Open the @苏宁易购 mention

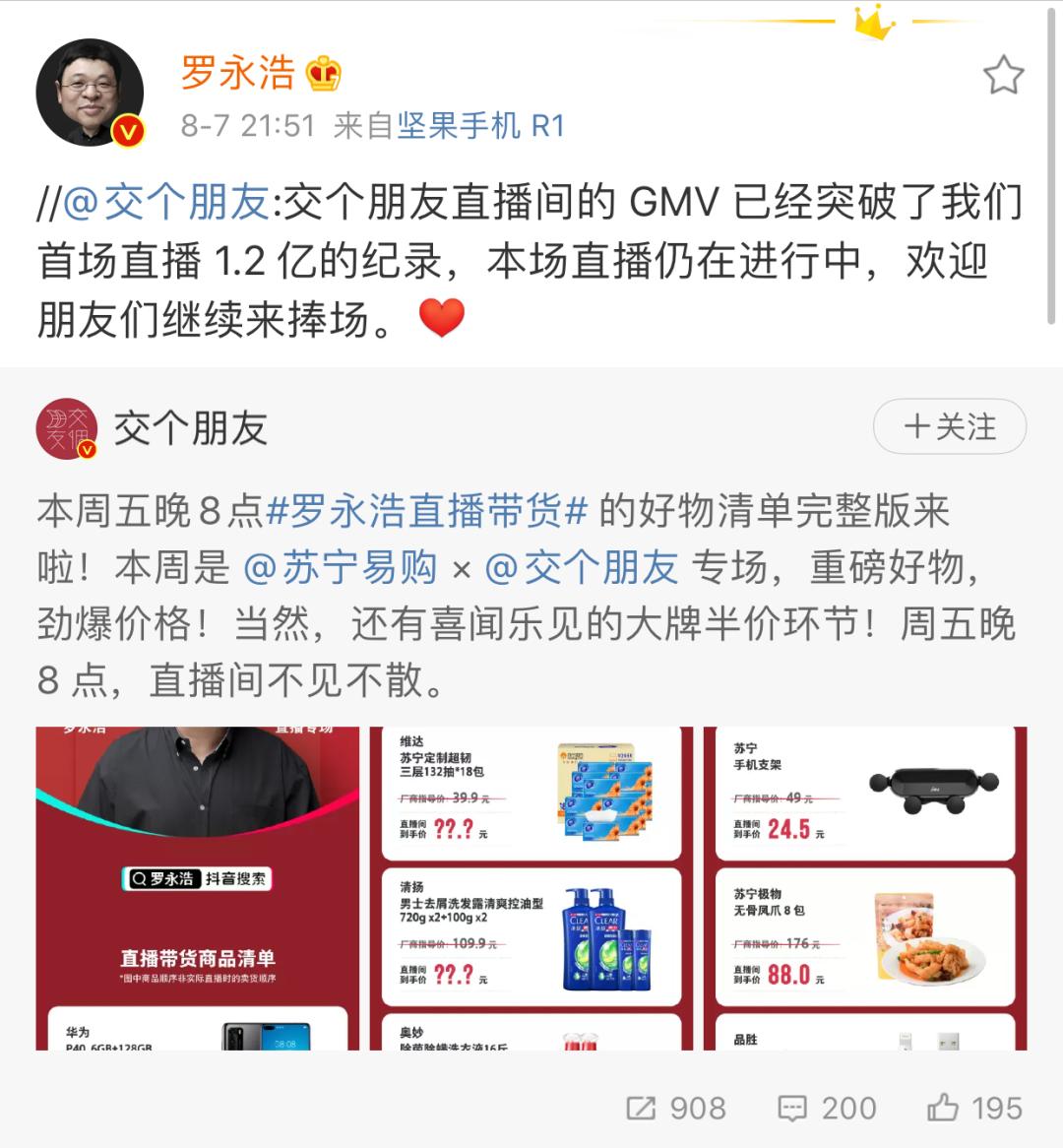(340, 567)
